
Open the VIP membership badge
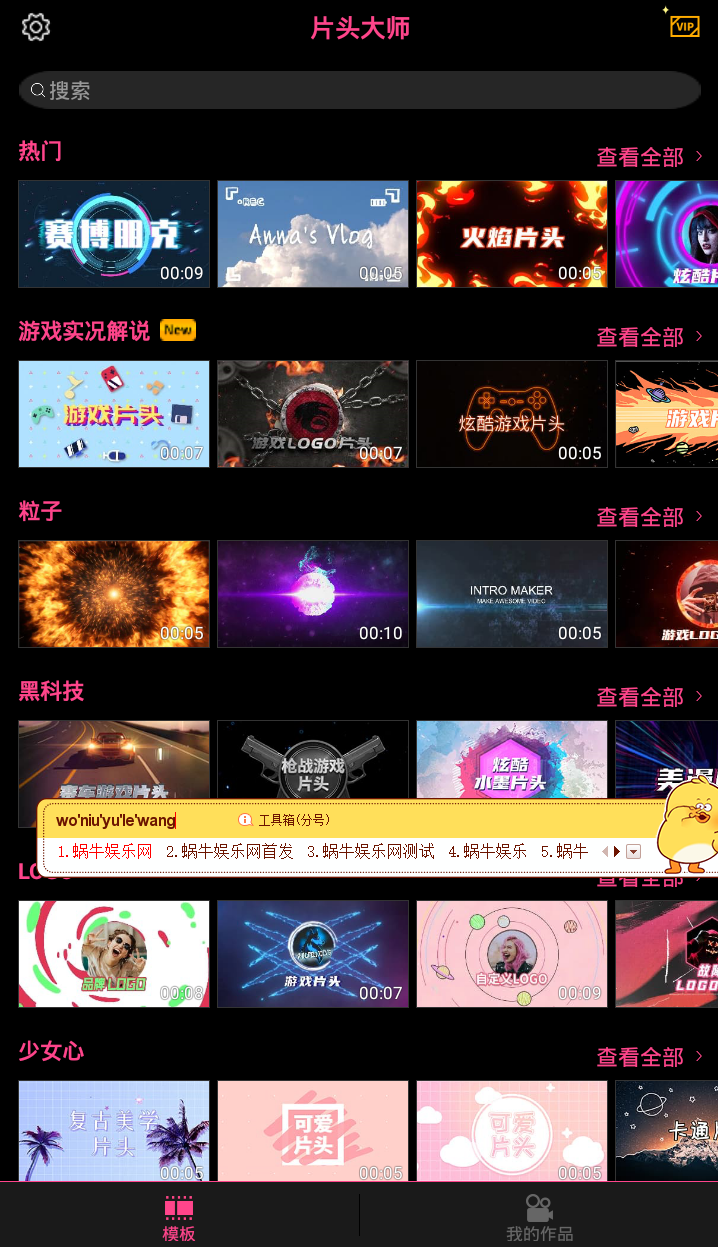[684, 25]
